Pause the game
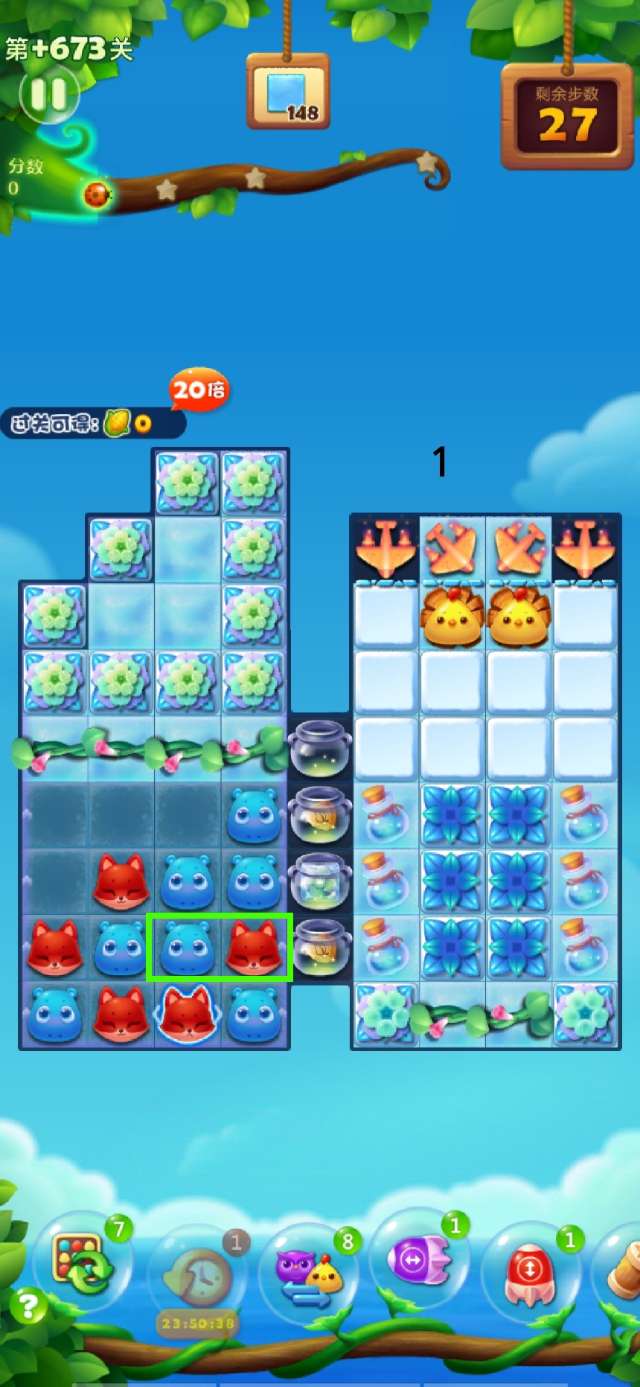 point(48,95)
